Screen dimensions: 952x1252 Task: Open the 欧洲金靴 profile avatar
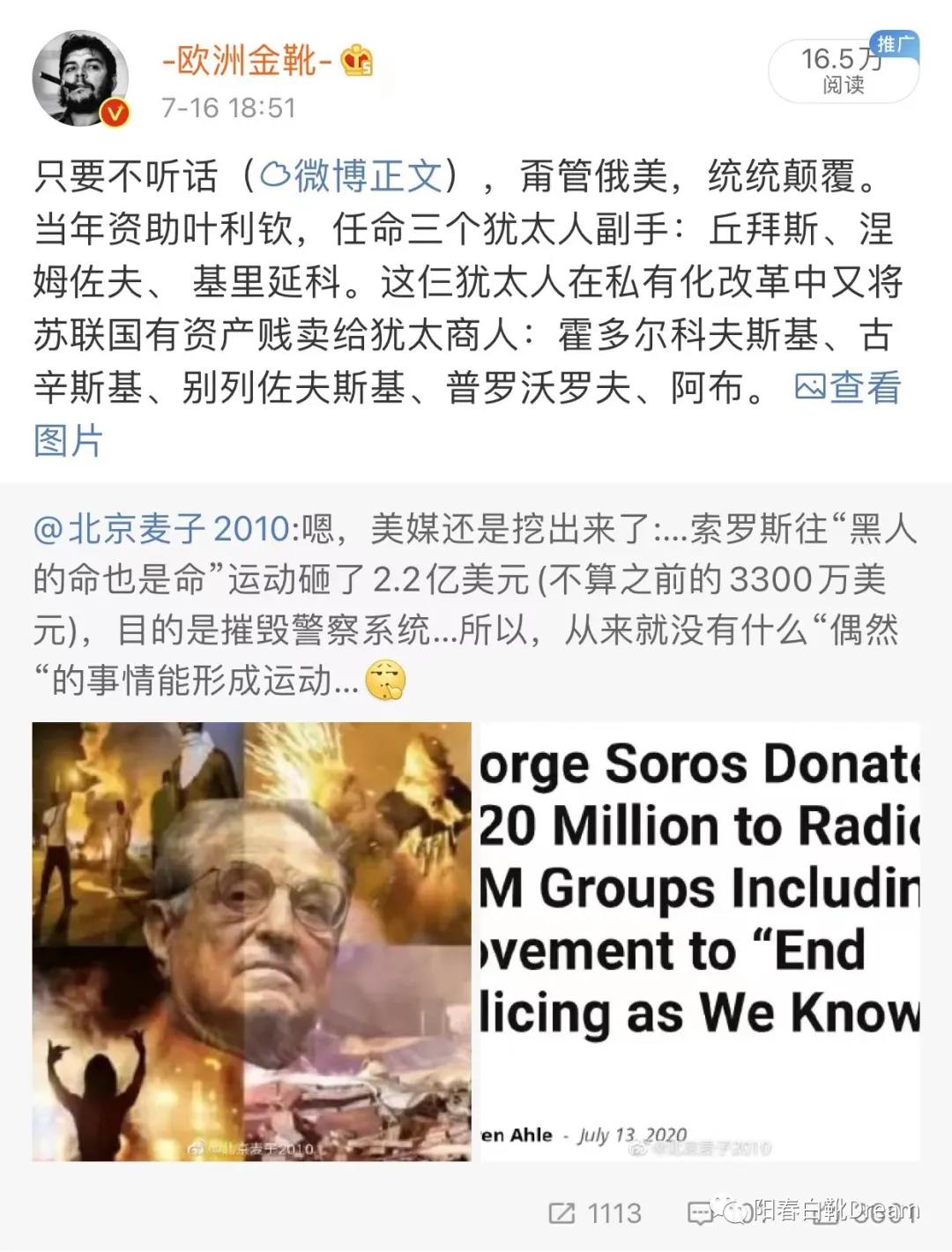pos(80,80)
